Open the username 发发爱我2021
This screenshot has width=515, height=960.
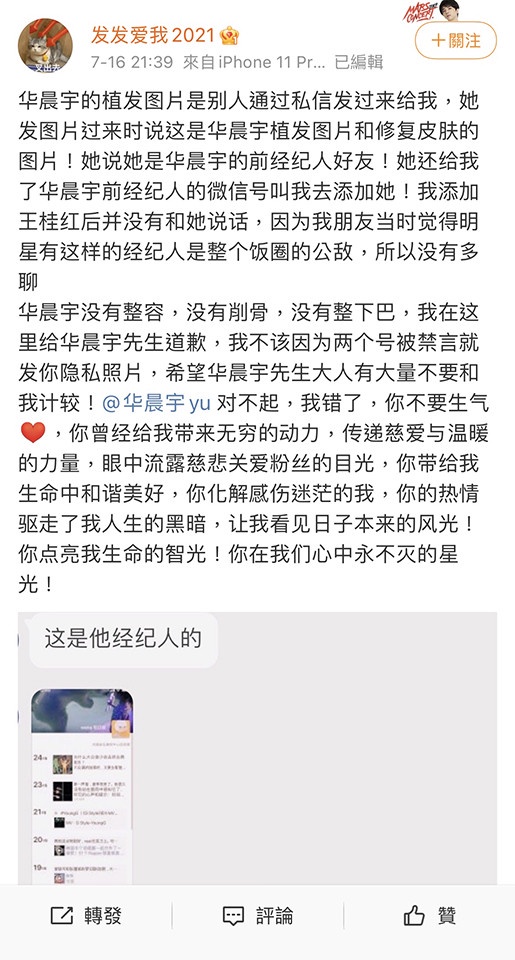pos(153,36)
